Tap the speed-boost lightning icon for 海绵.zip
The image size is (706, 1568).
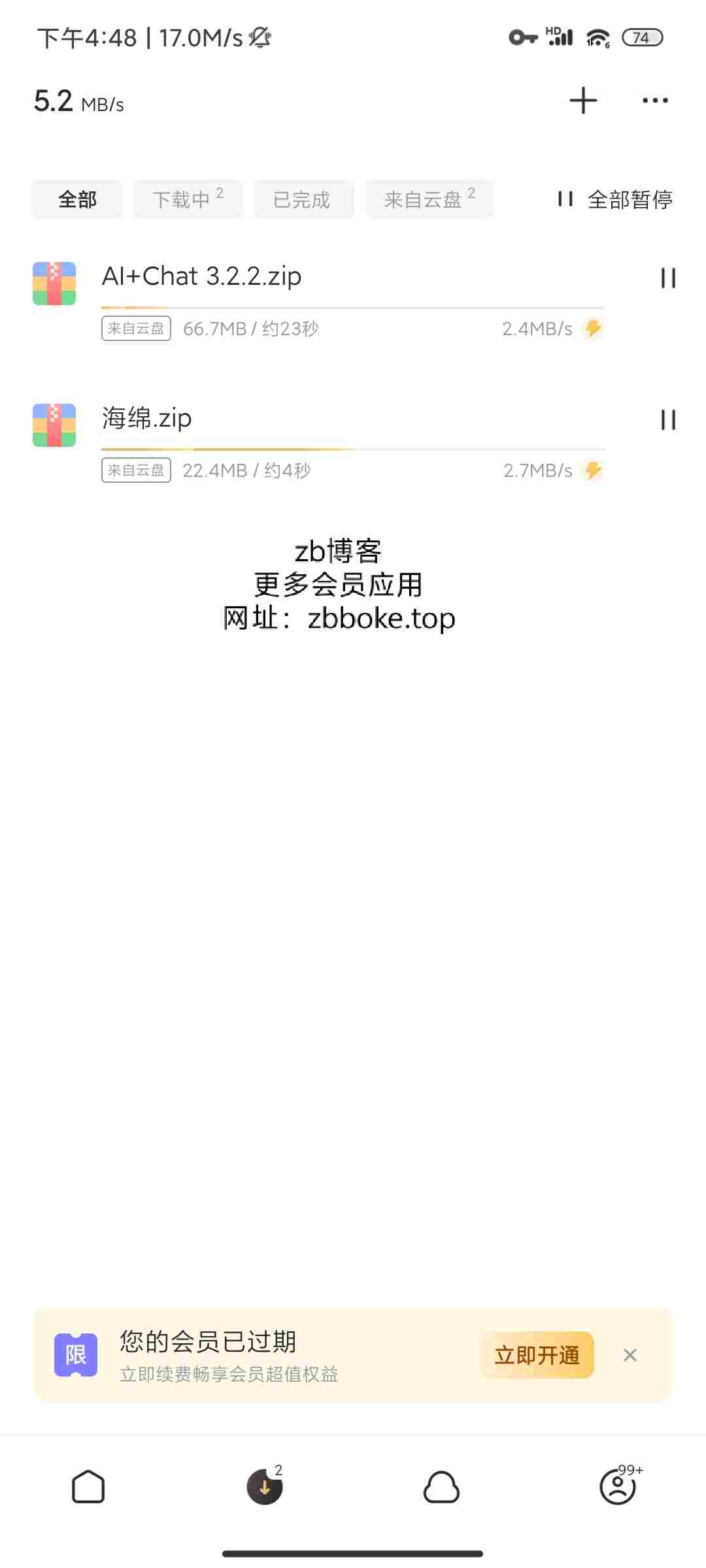coord(593,470)
